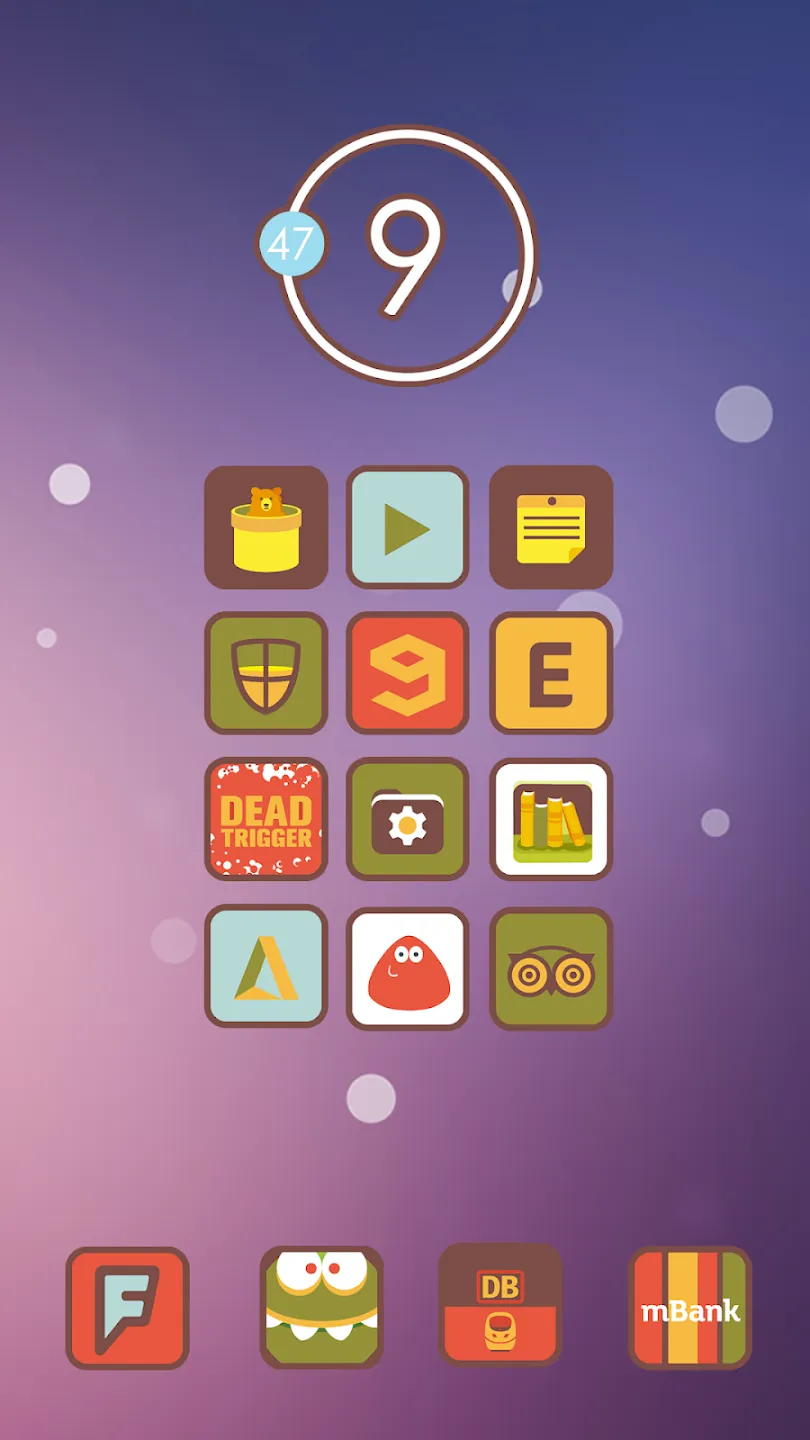Open the shield icon app
The width and height of the screenshot is (810, 1440).
pyautogui.click(x=266, y=673)
